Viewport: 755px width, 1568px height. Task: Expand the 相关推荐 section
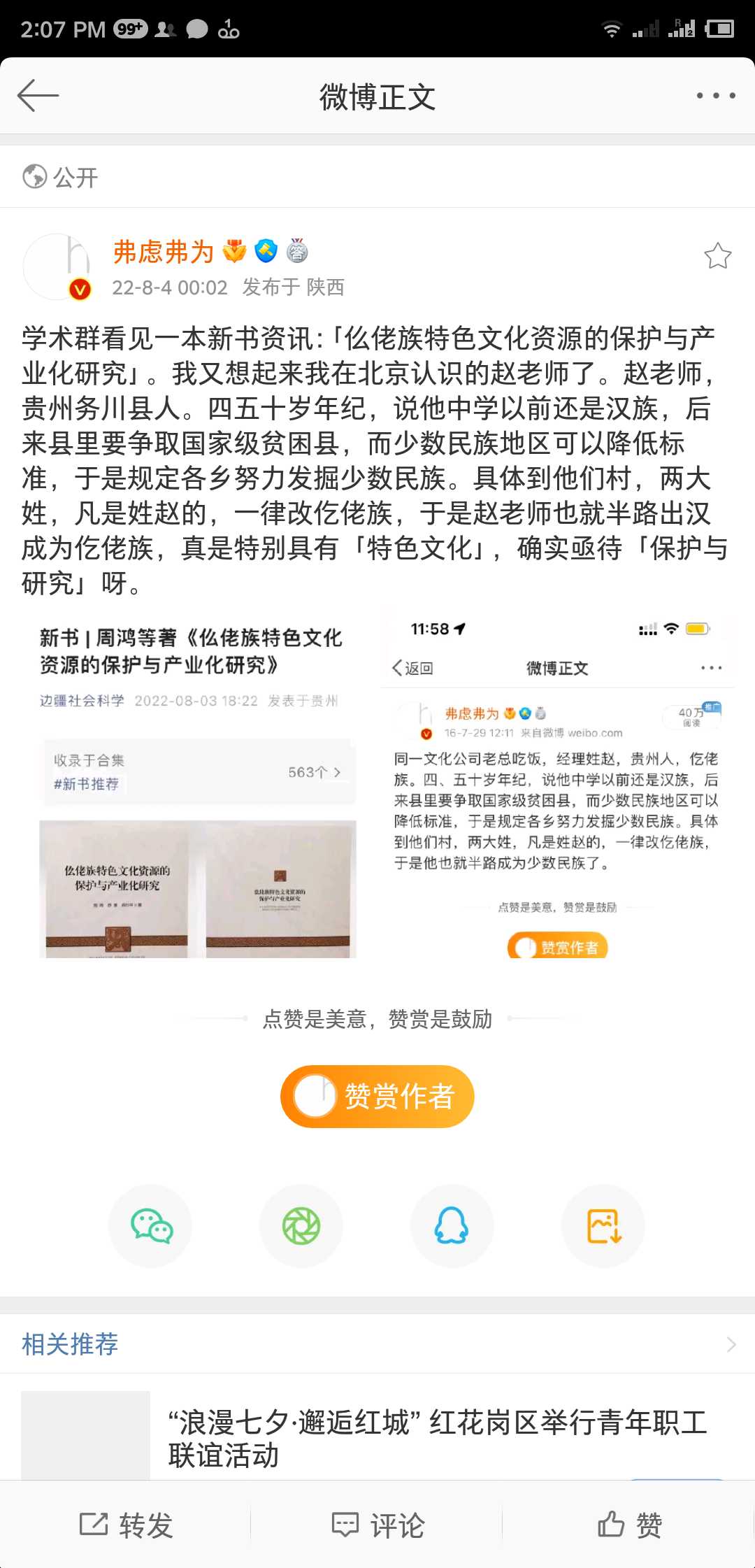tap(731, 1344)
